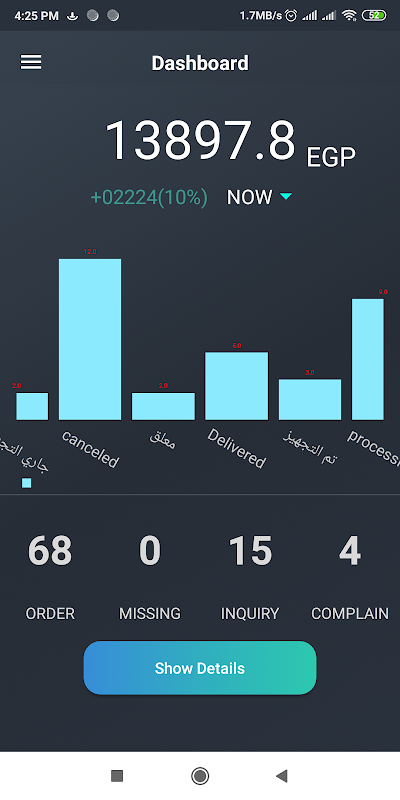Expand the NOW period dropdown
Screen dimensions: 400x800
click(260, 197)
